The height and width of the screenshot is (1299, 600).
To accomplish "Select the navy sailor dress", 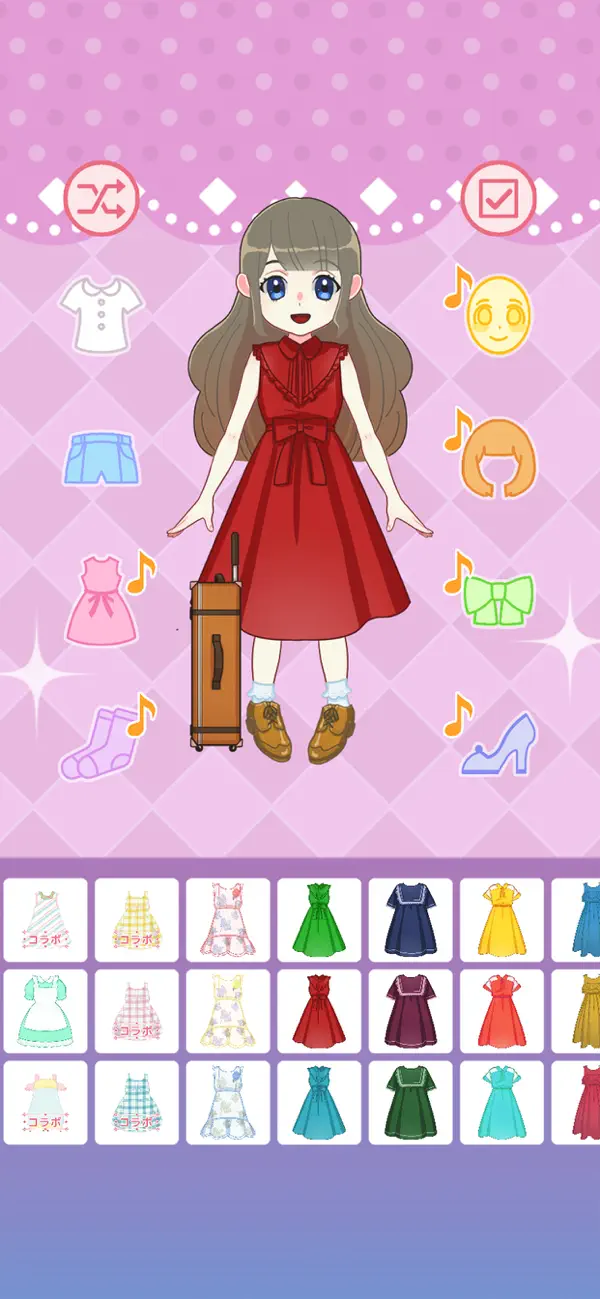I will tap(410, 919).
